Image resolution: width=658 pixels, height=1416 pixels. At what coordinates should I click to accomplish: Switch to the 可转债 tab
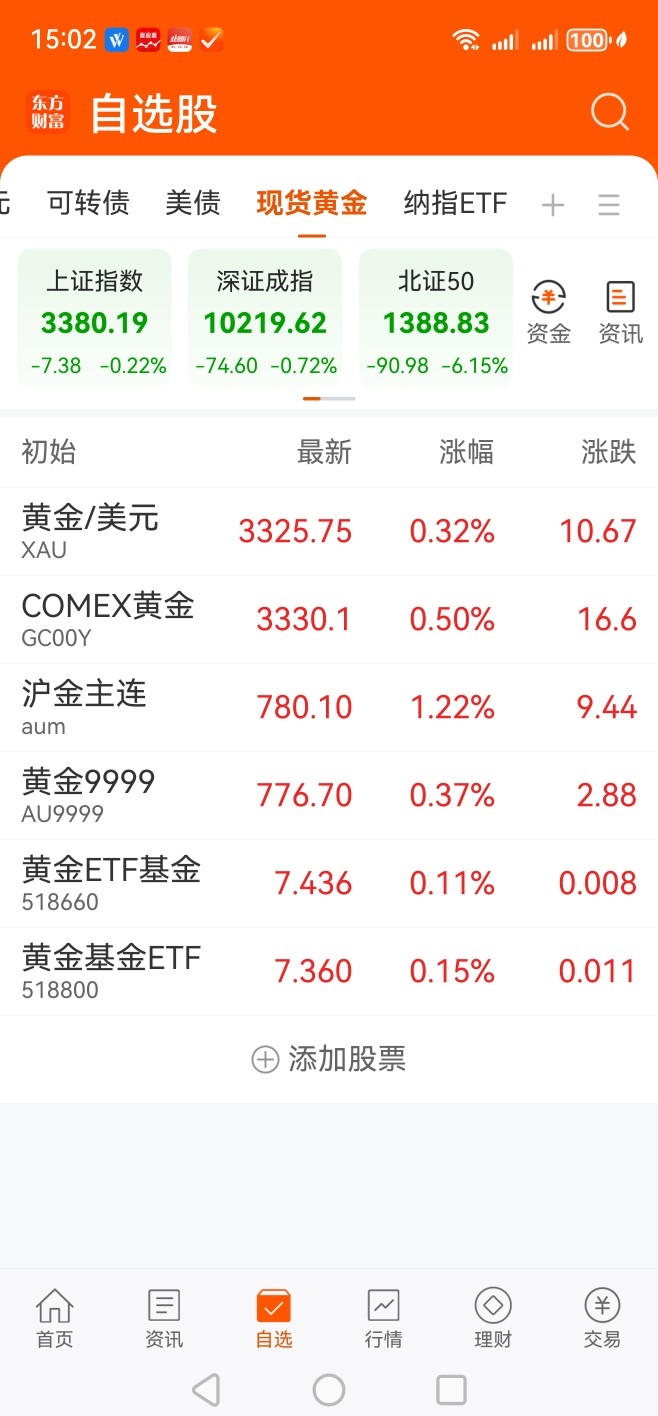(x=89, y=204)
